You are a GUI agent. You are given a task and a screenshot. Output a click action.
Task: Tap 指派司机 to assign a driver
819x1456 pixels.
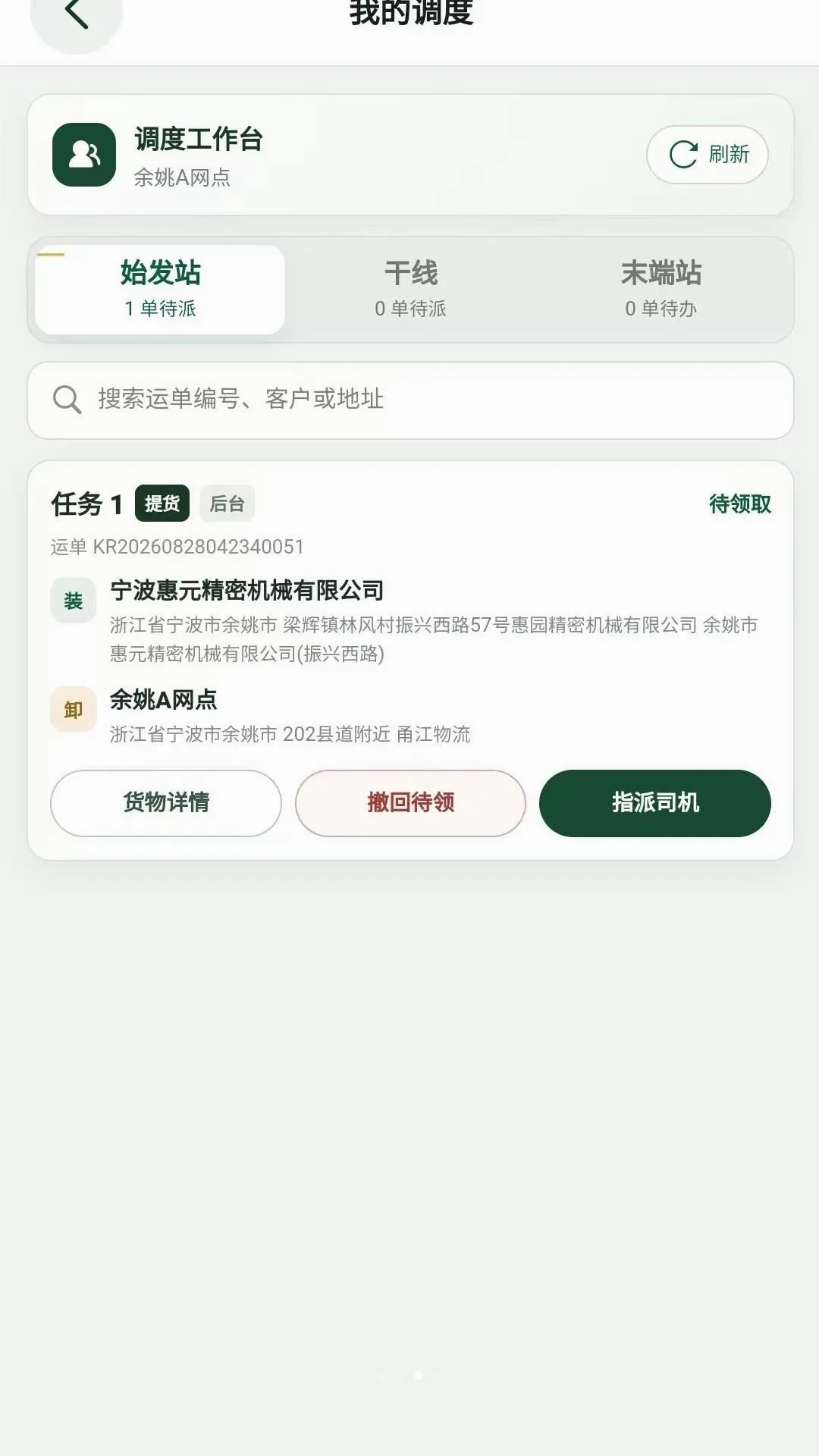click(655, 803)
